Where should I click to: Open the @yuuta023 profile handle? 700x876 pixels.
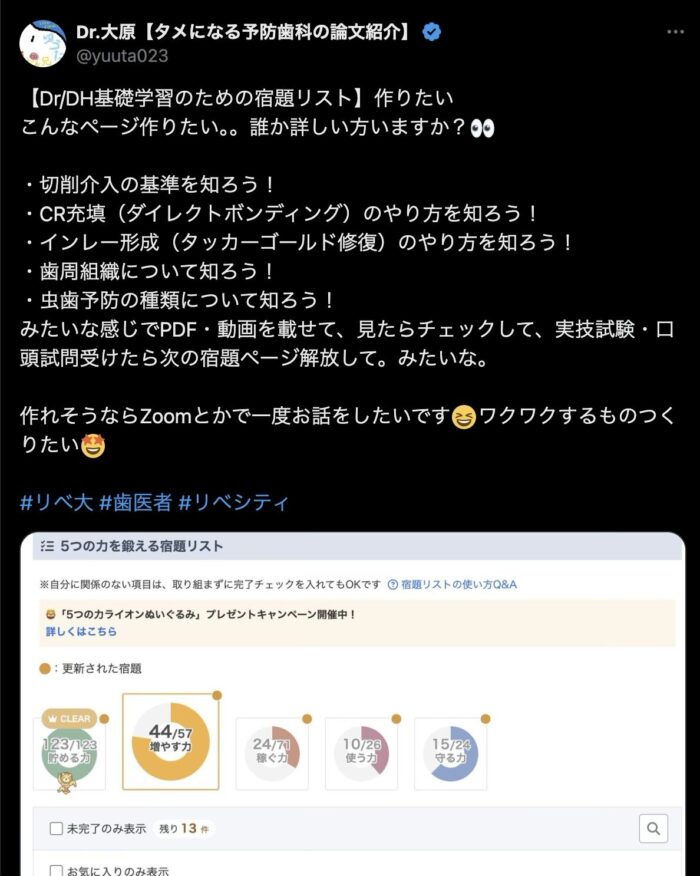point(122,56)
